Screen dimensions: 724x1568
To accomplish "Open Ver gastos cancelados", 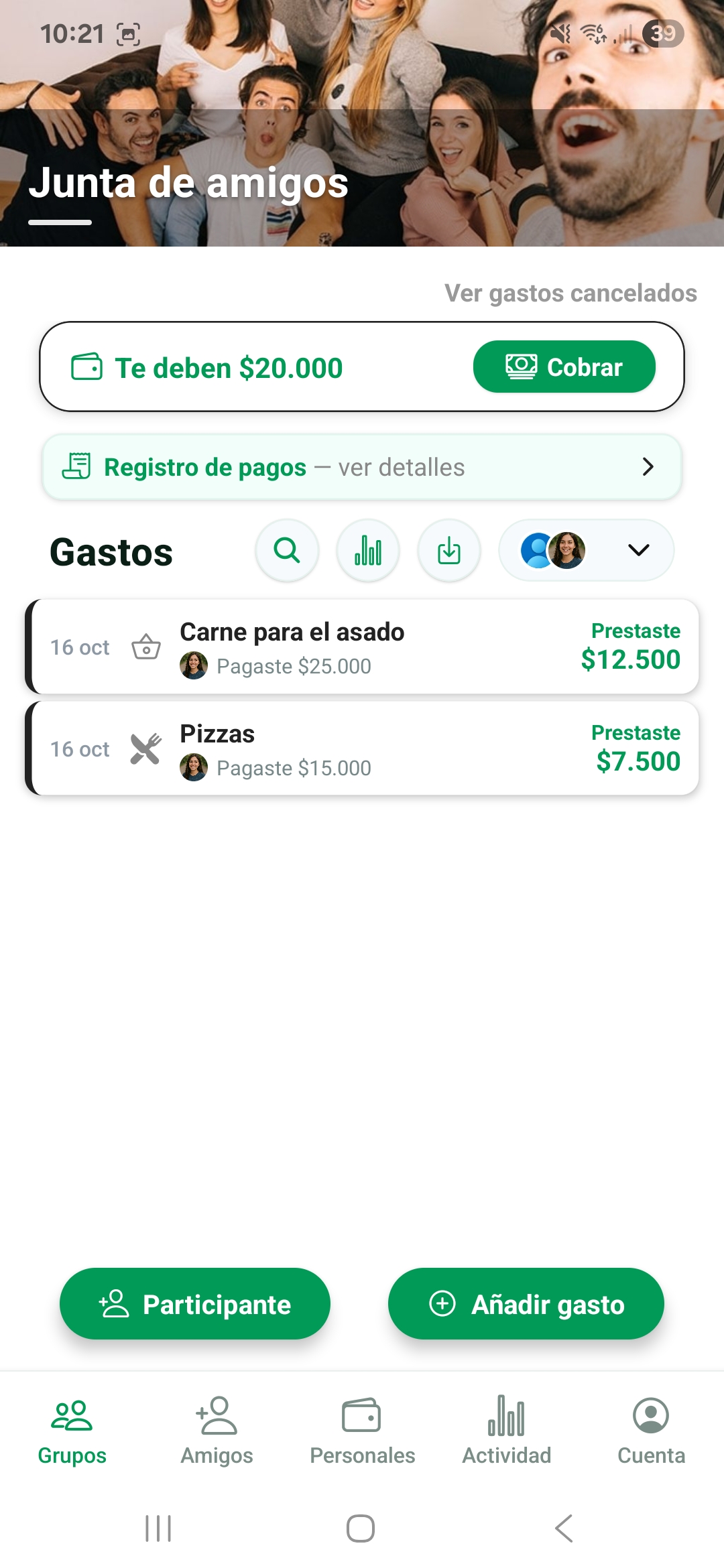I will (570, 293).
